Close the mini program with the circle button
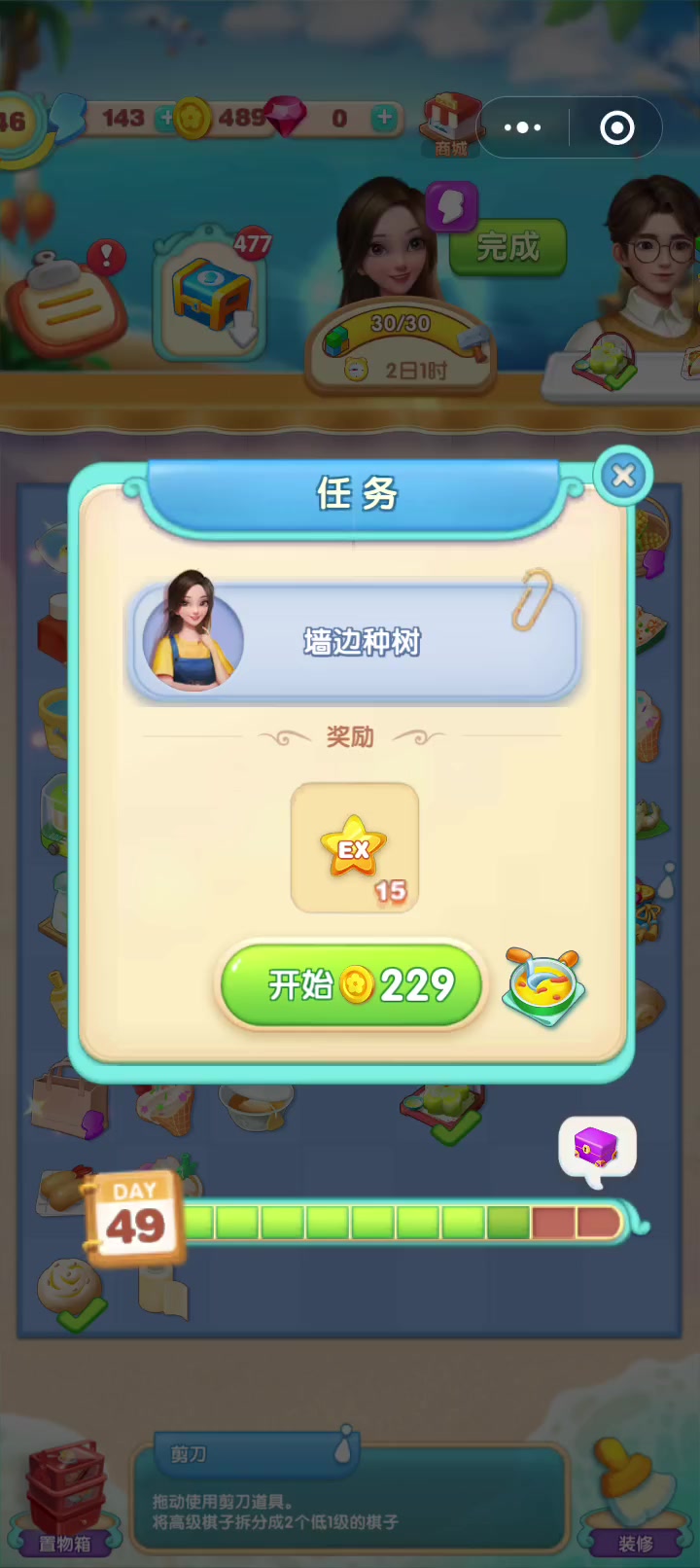The width and height of the screenshot is (700, 1568). coord(617,127)
